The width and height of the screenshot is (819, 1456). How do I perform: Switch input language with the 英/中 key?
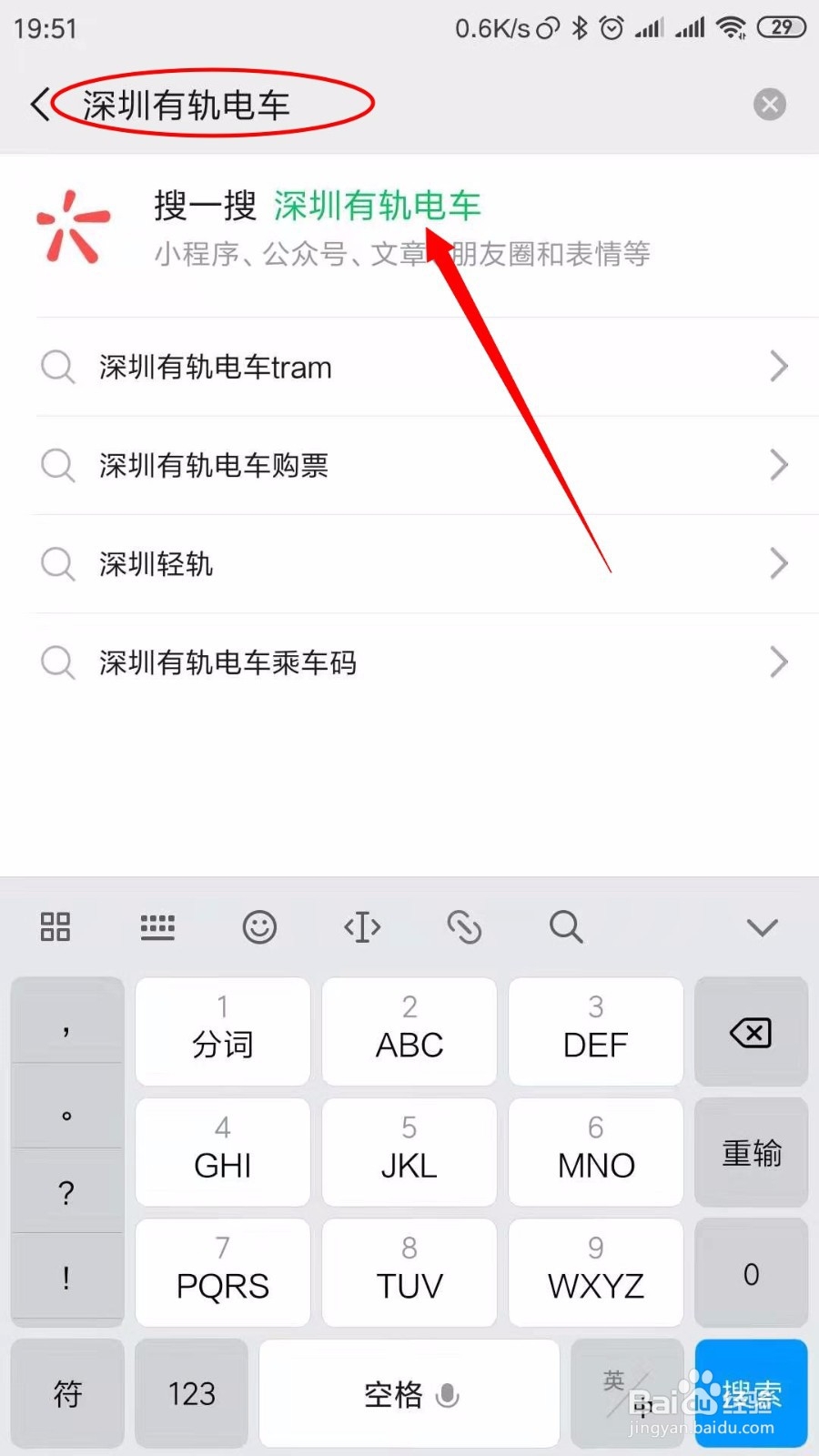[x=626, y=1393]
